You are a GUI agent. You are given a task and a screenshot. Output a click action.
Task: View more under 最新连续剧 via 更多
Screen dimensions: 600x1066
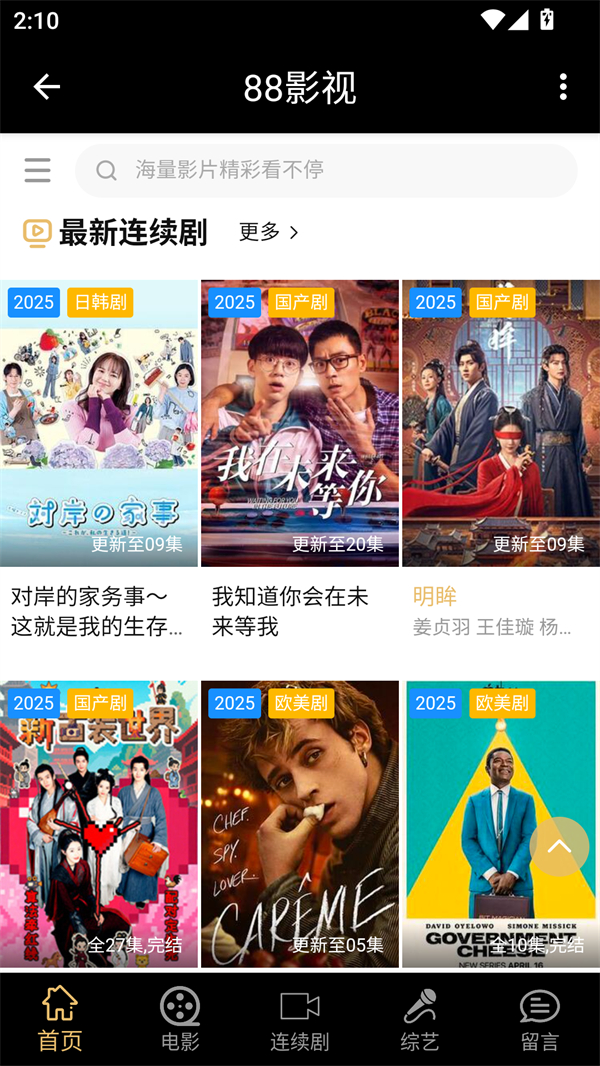tap(269, 232)
